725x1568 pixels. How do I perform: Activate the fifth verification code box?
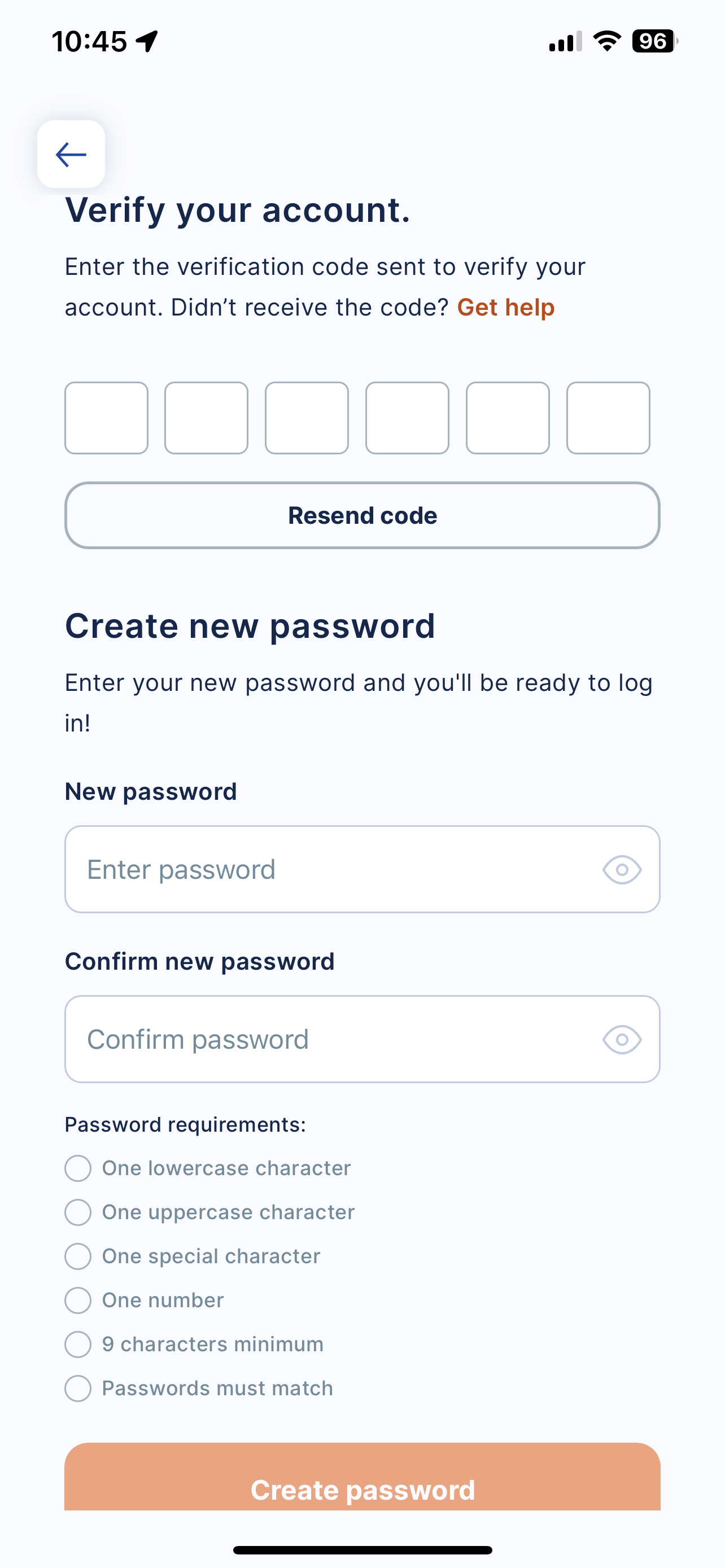(x=508, y=418)
